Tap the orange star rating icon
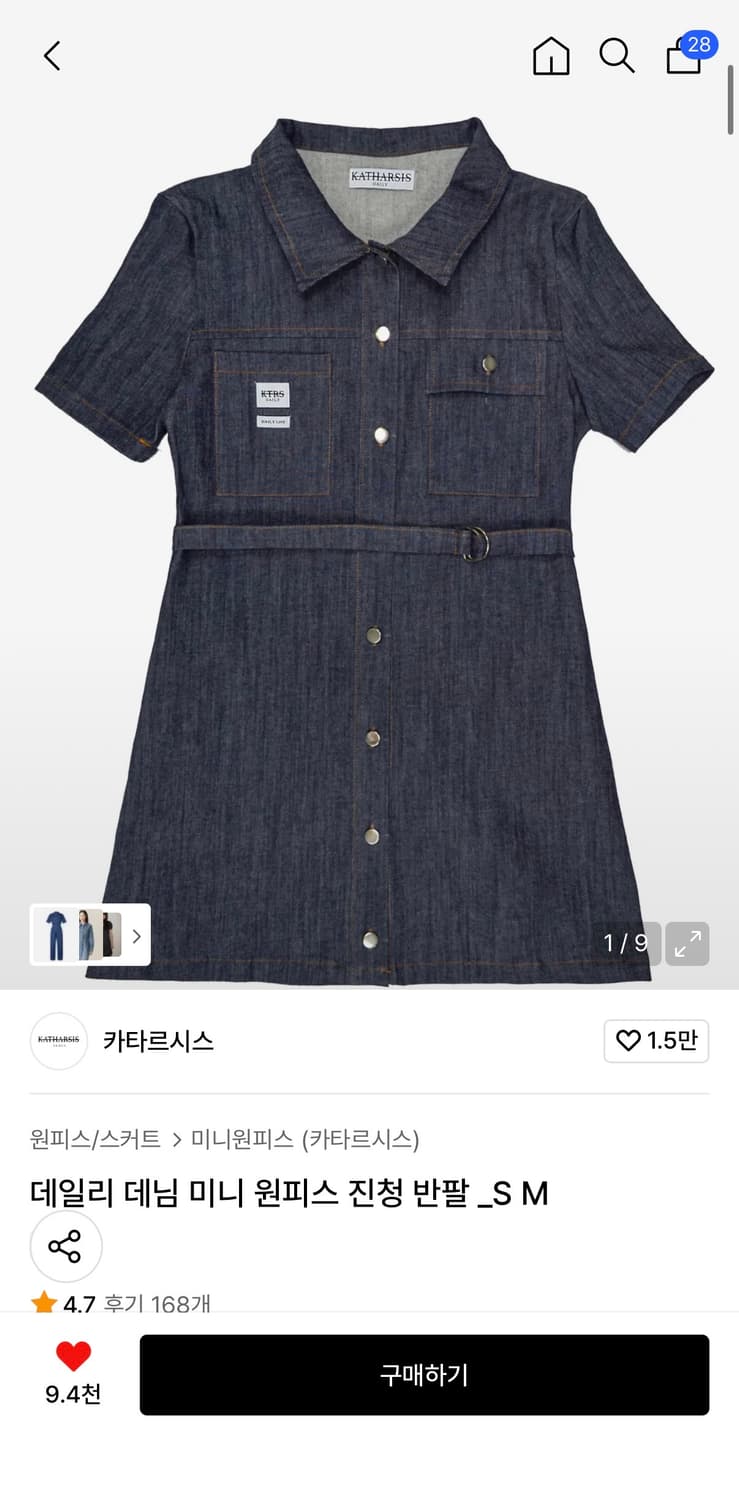Viewport: 739px width, 1500px height. 44,1301
